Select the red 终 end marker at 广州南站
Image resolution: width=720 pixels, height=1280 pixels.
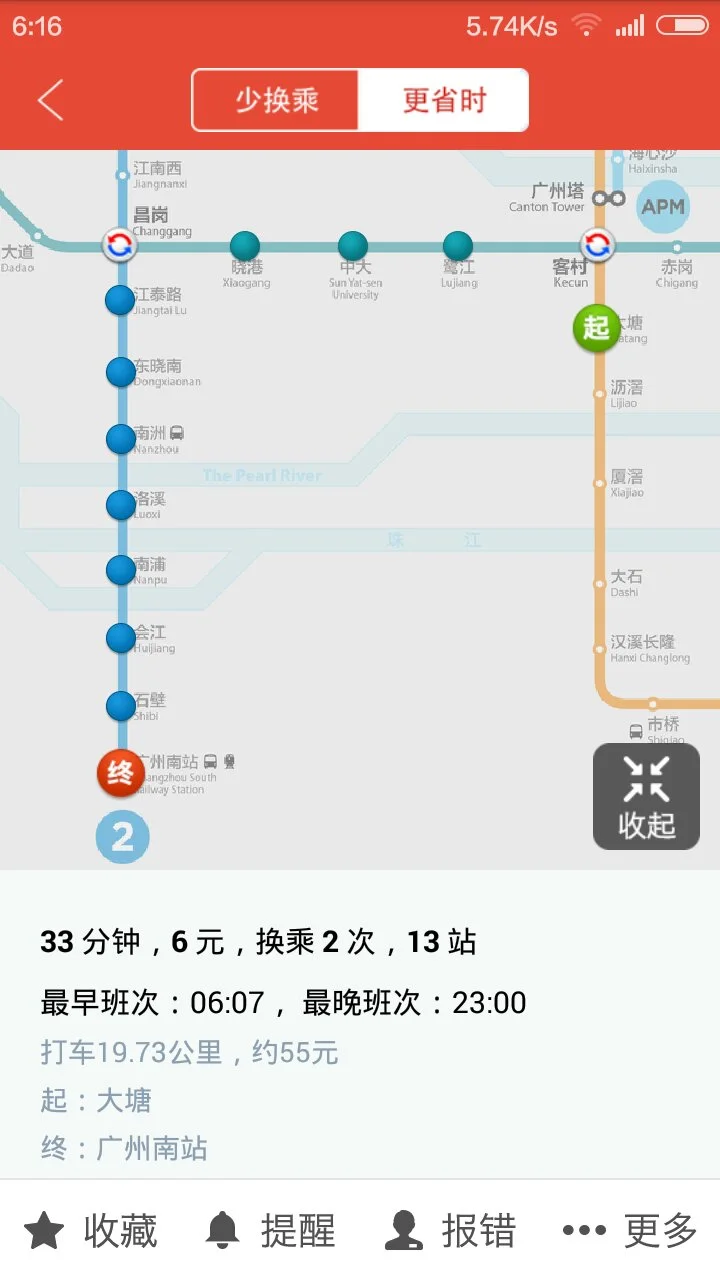click(120, 773)
